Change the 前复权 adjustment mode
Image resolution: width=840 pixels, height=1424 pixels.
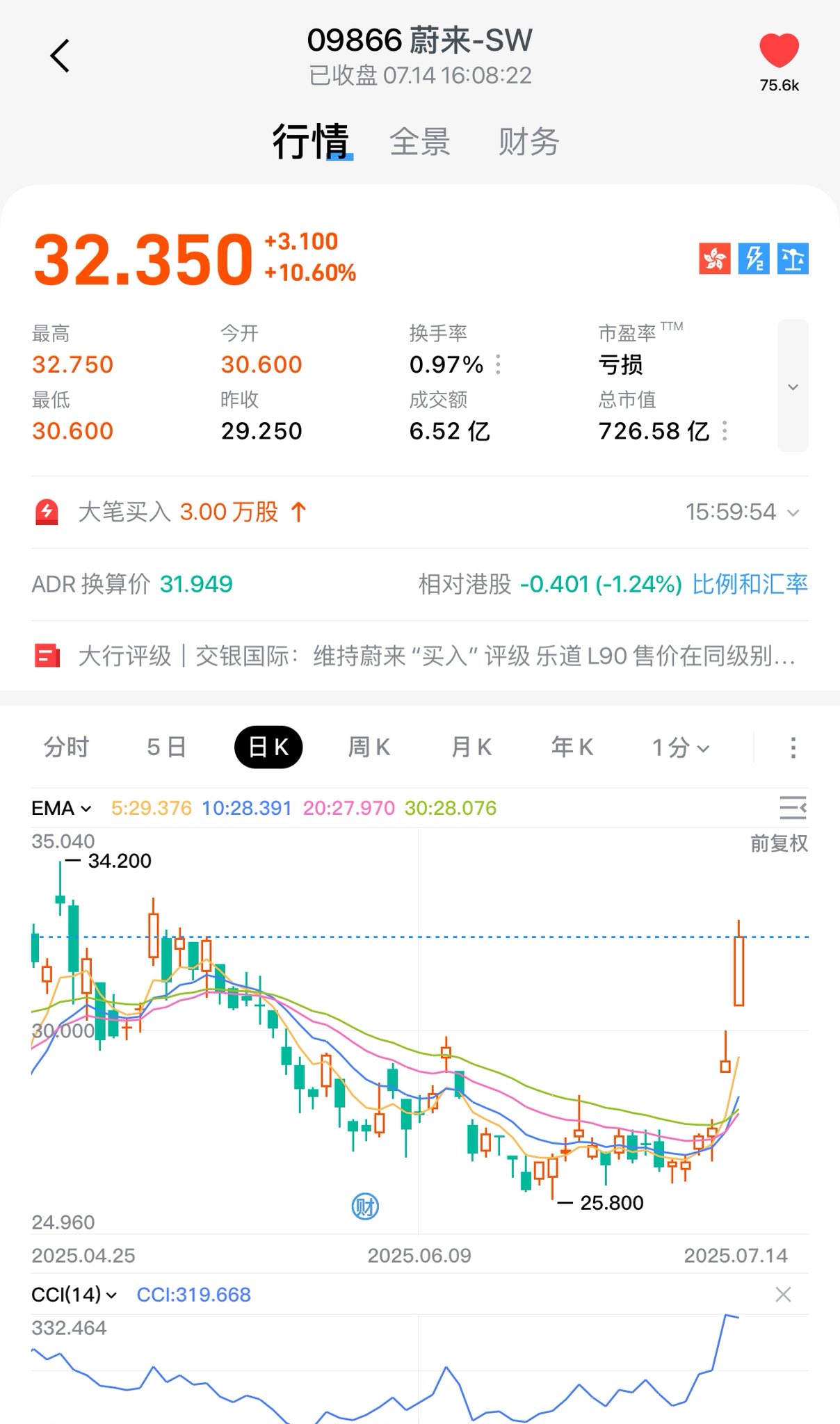779,843
